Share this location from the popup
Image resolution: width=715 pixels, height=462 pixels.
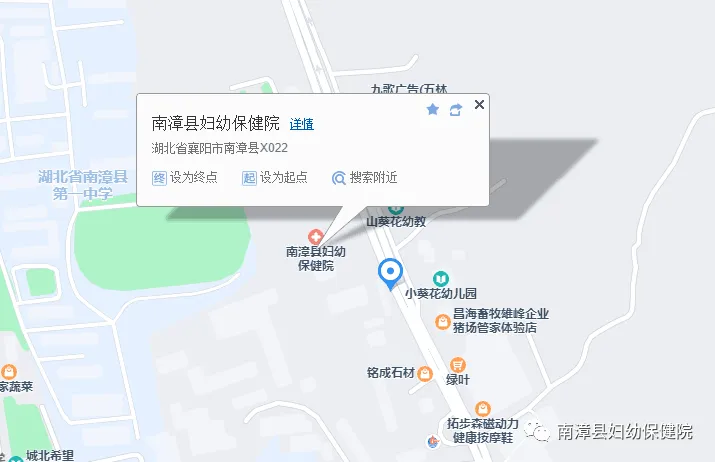[456, 109]
